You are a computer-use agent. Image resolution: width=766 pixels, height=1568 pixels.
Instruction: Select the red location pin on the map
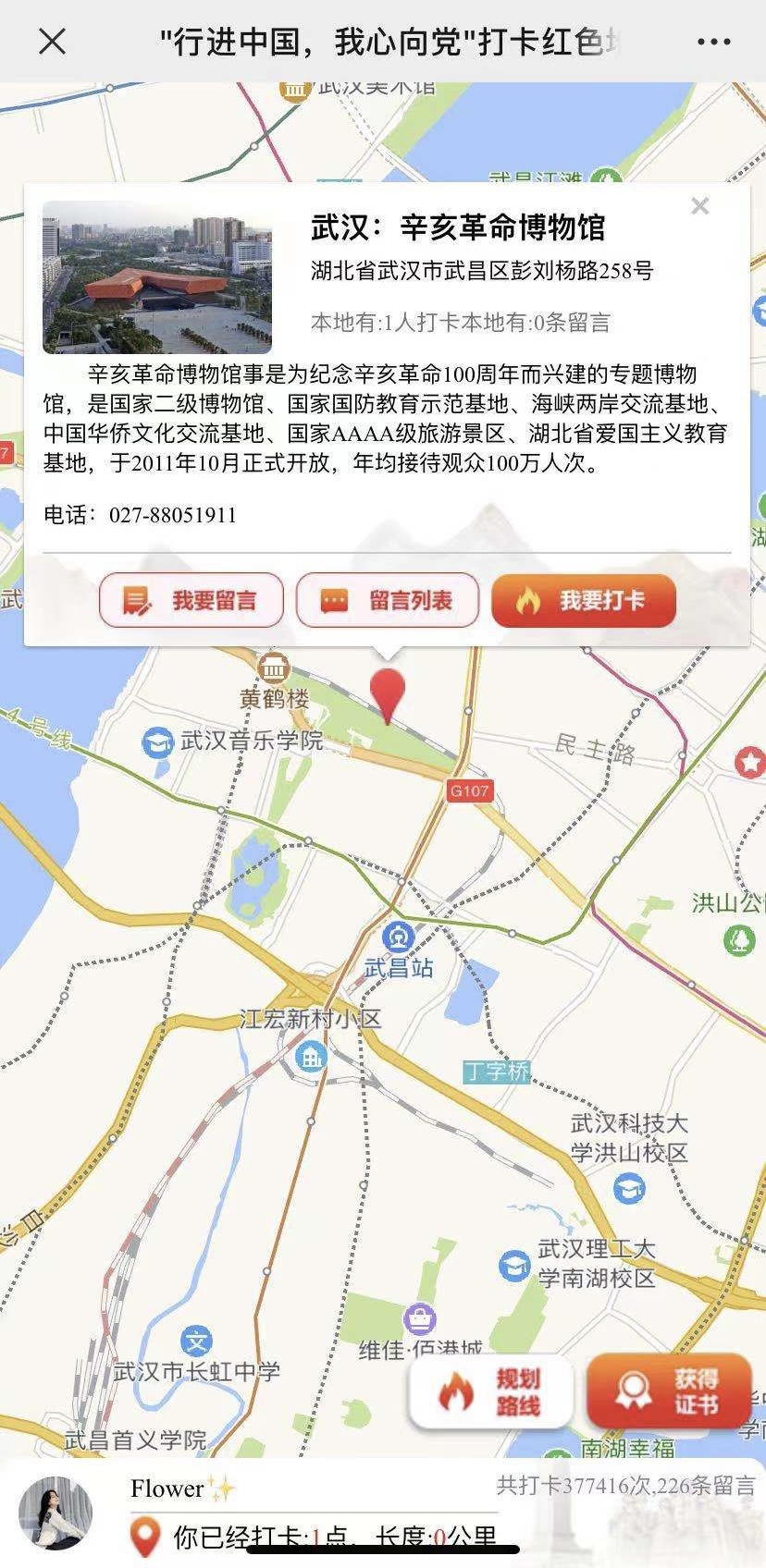(387, 693)
